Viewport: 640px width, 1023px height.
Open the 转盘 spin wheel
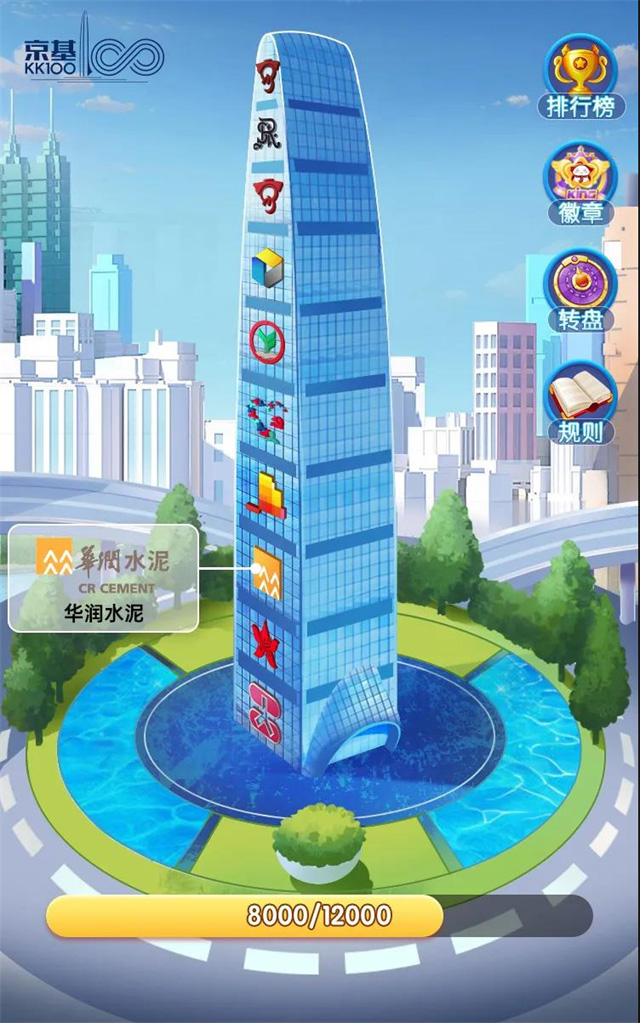click(580, 289)
